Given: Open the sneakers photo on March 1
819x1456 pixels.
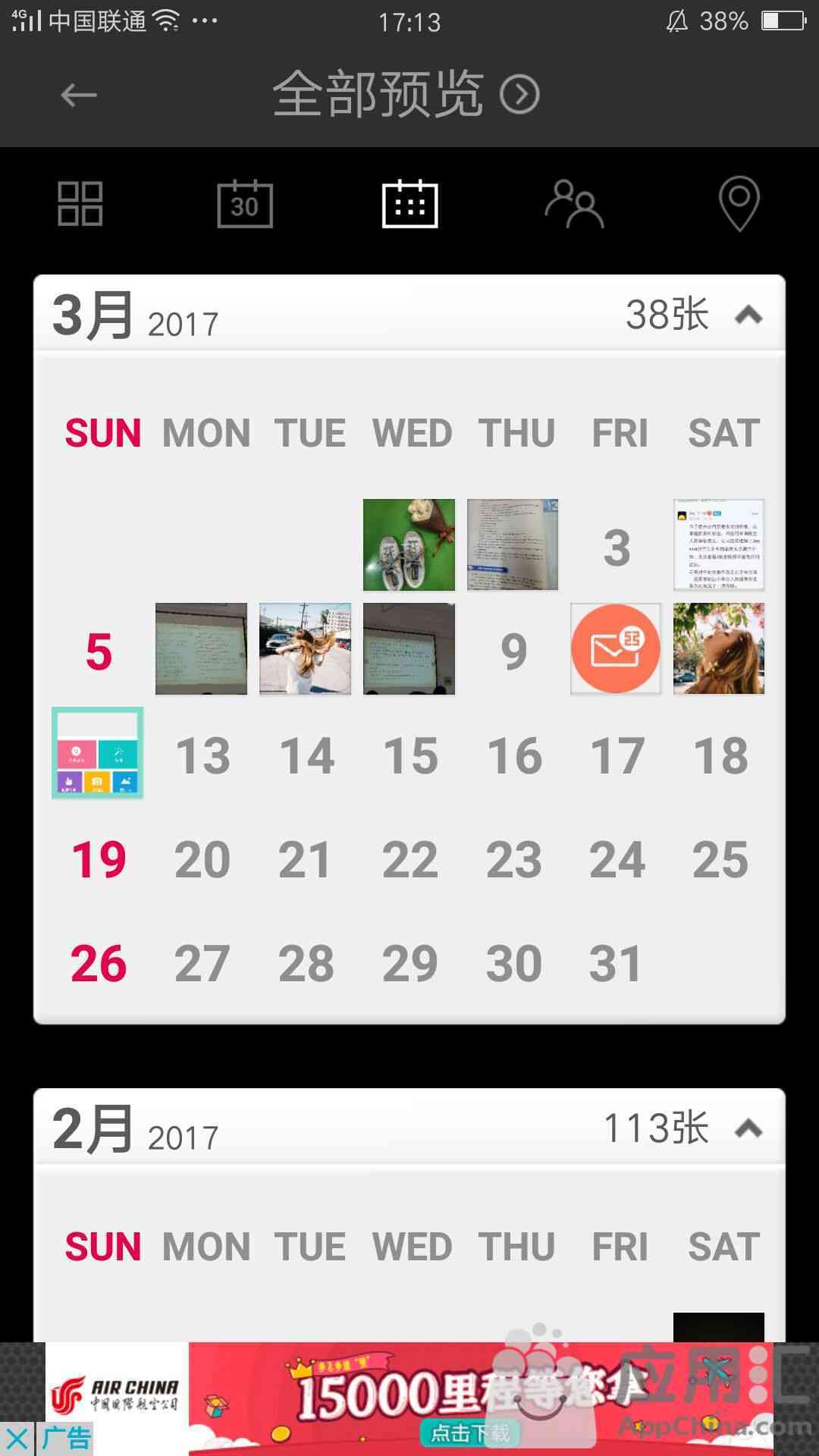Looking at the screenshot, I should click(409, 544).
